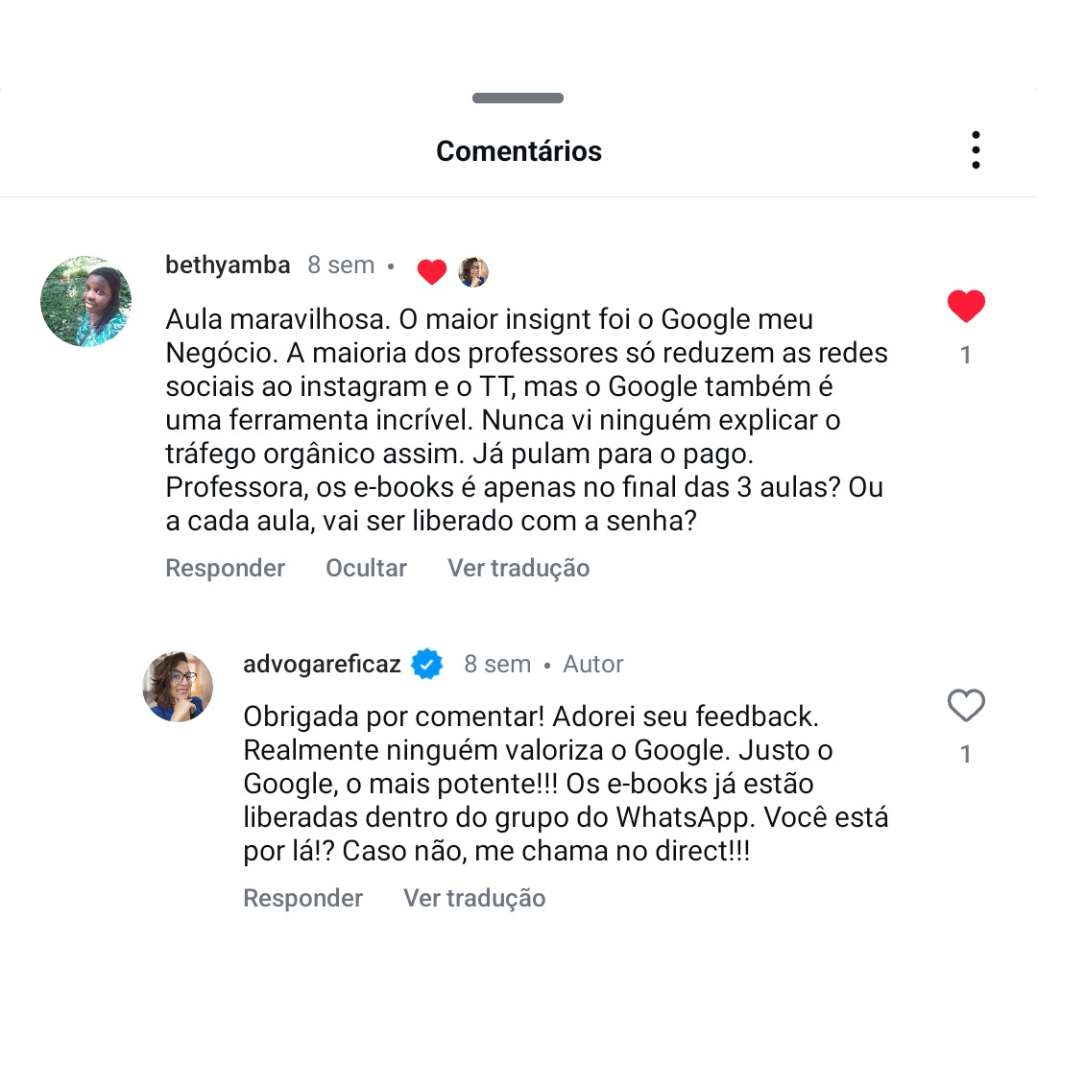The width and height of the screenshot is (1080, 1080).
Task: See translation of advogareficaz's reply
Action: click(x=474, y=898)
